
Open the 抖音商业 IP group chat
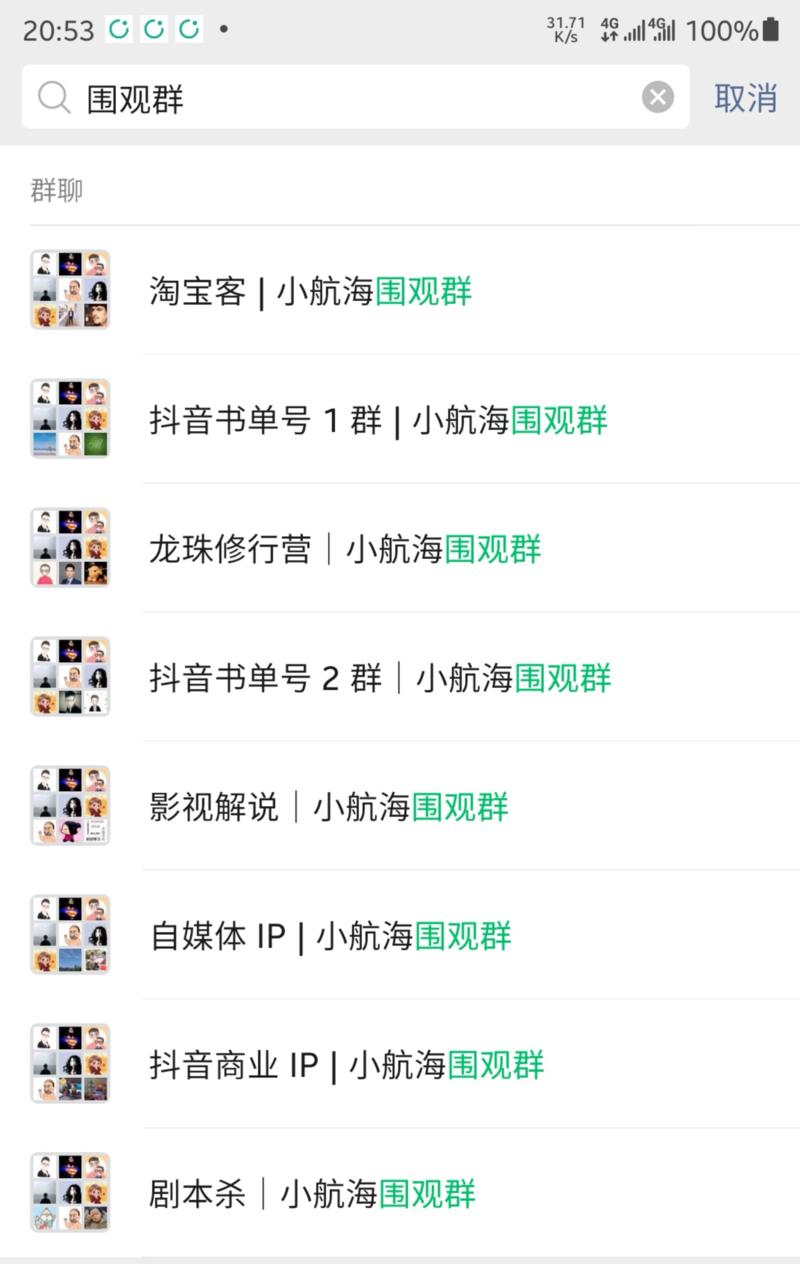click(345, 1063)
